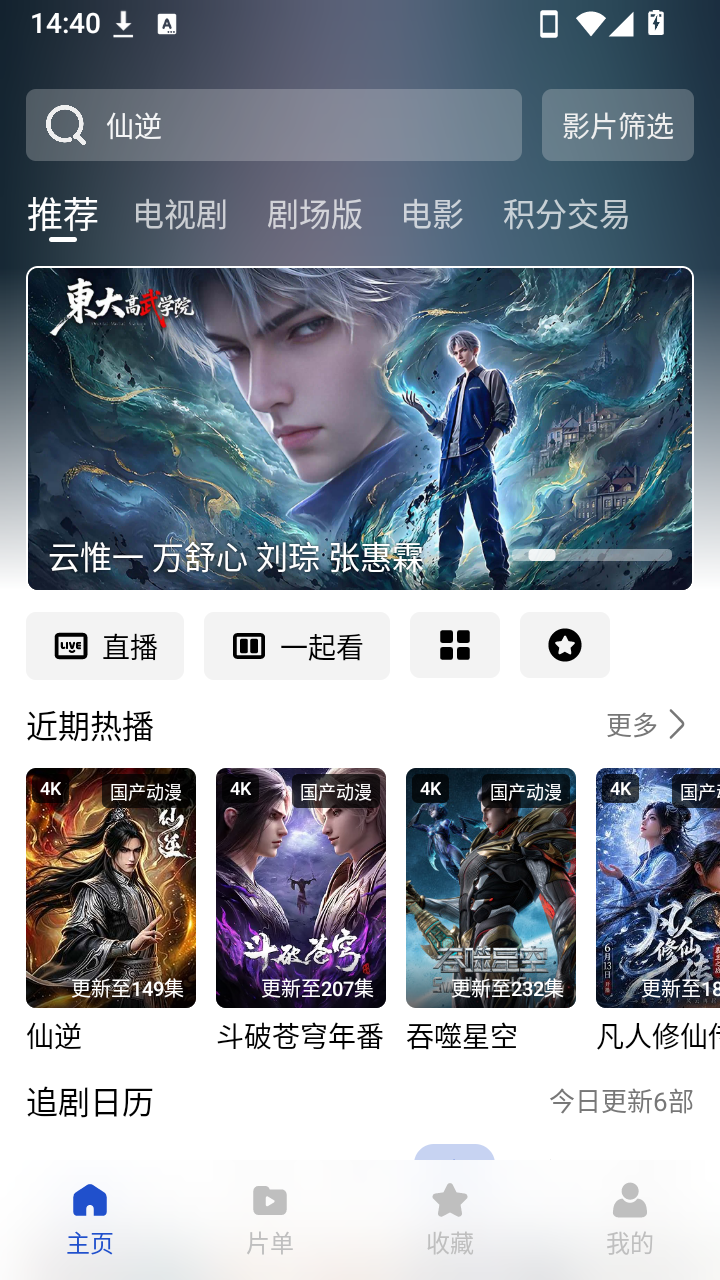This screenshot has height=1280, width=720.
Task: Go to the 积分交易 tab
Action: coord(566,214)
